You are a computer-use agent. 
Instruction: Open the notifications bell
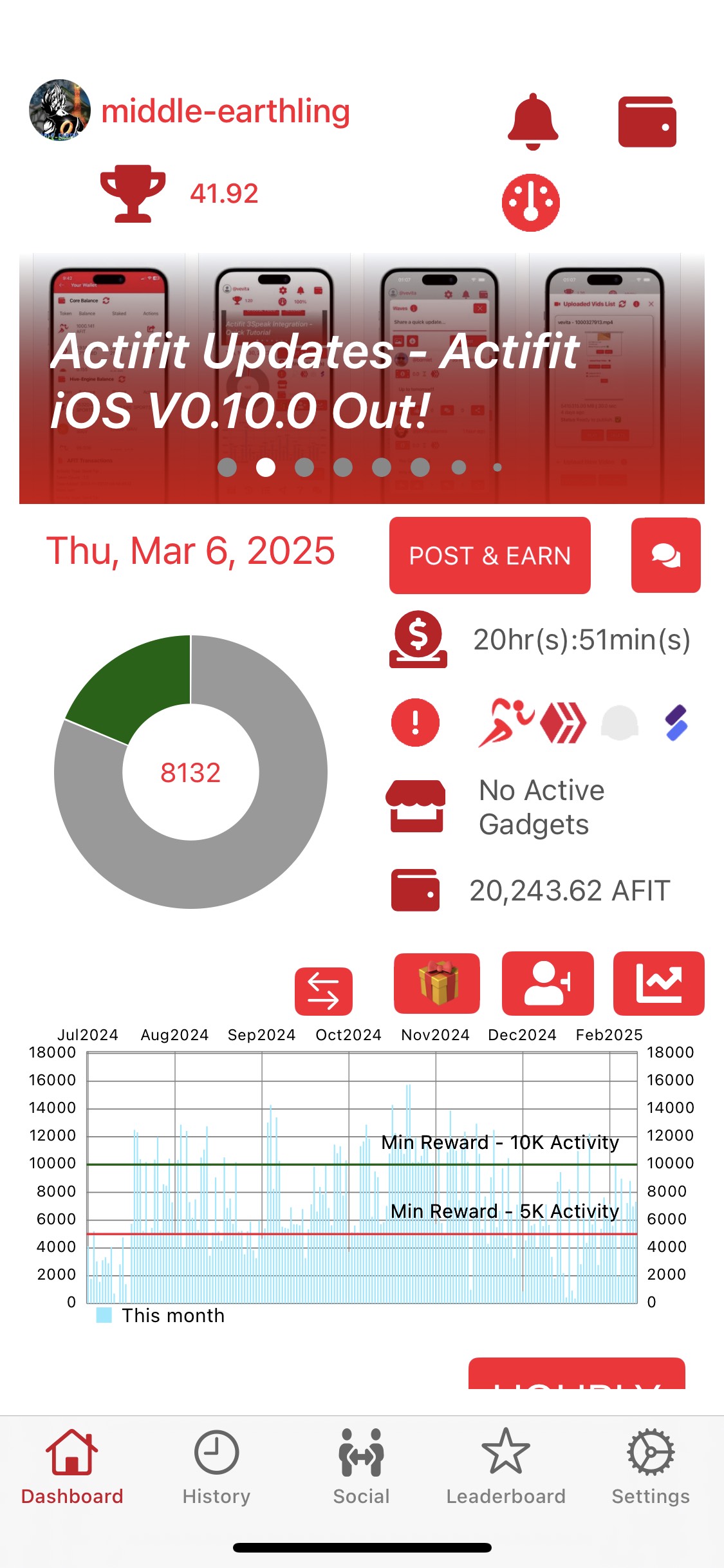(x=532, y=122)
